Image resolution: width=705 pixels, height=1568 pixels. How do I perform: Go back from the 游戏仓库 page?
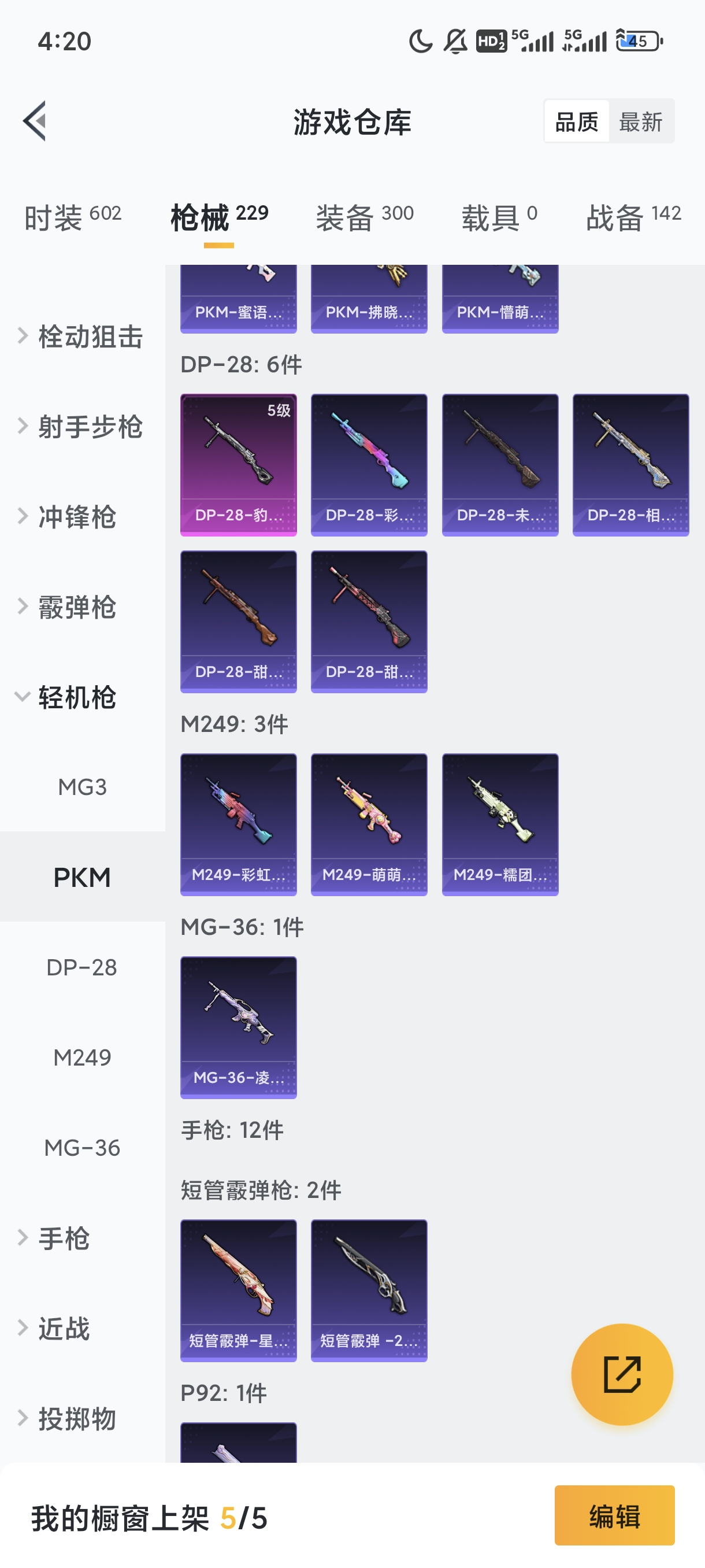35,120
